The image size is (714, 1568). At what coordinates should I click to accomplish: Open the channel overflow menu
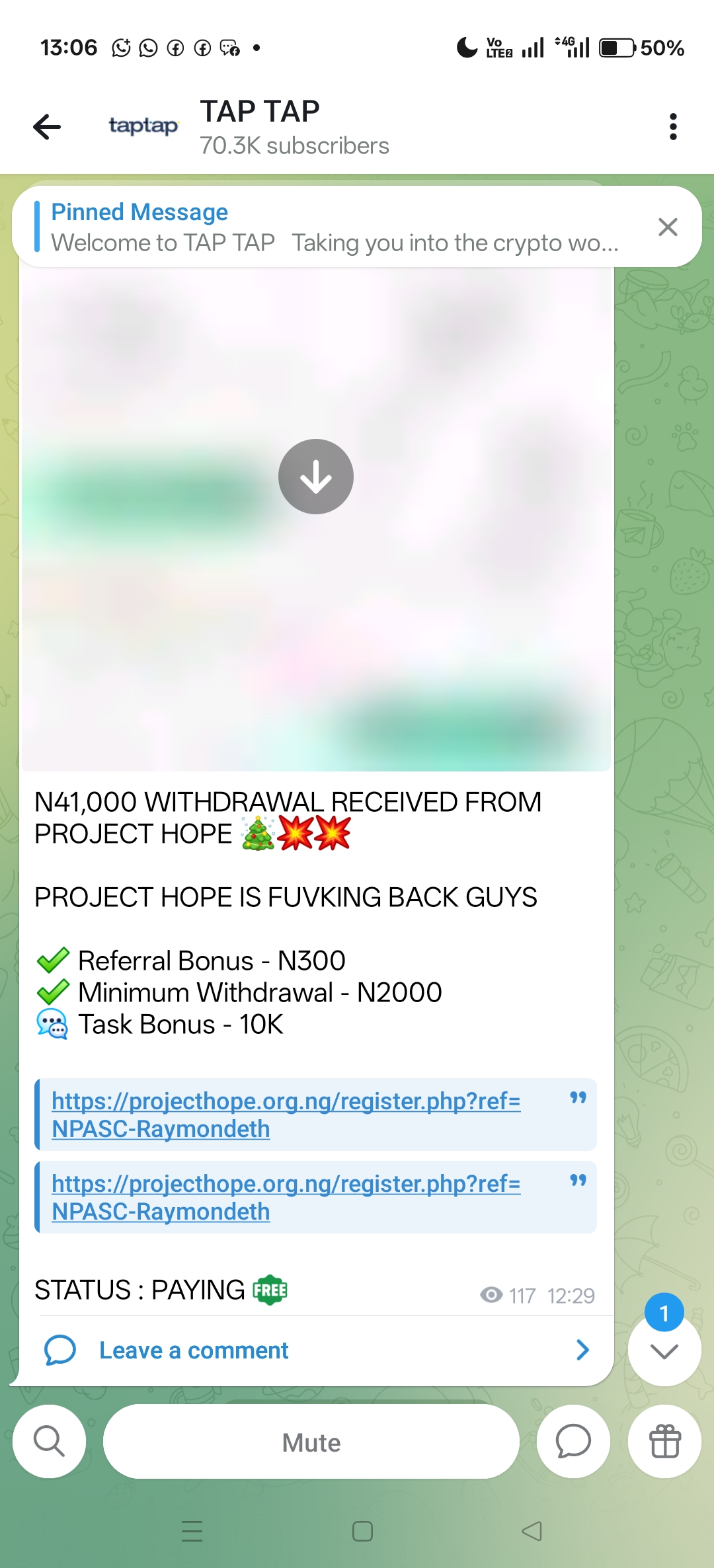pos(673,127)
